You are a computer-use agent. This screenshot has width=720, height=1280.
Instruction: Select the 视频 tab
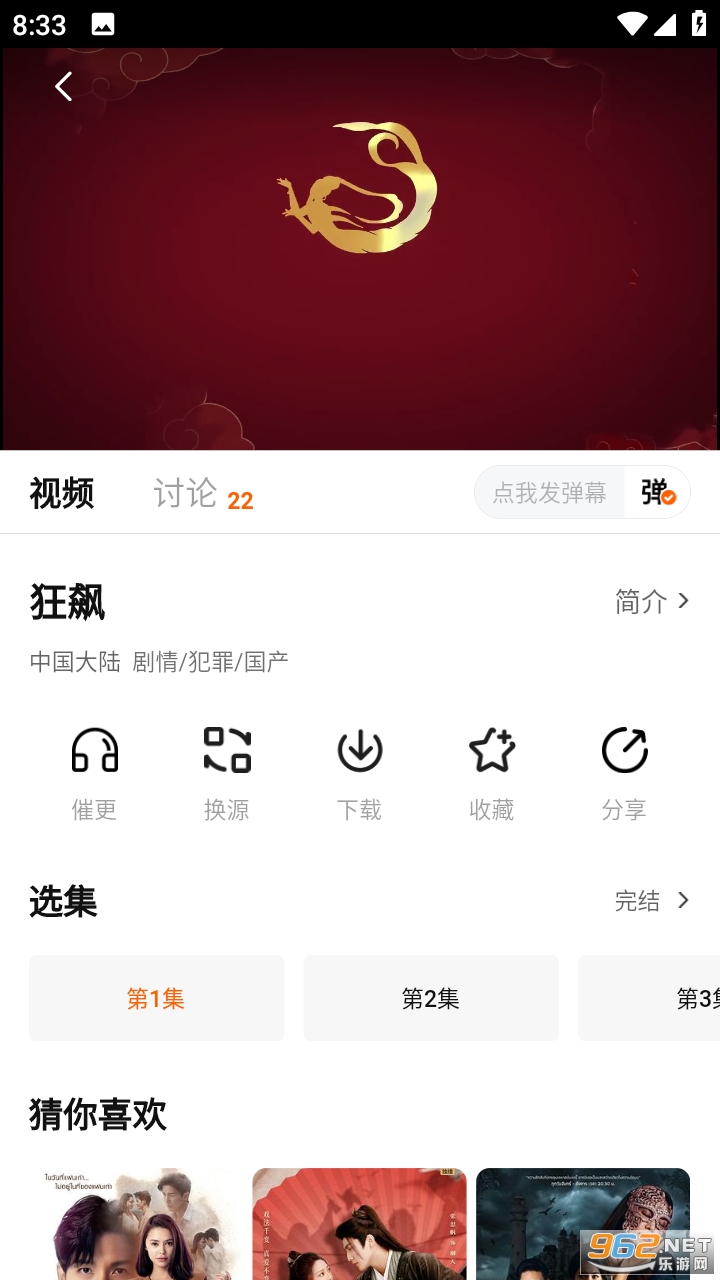pos(62,493)
